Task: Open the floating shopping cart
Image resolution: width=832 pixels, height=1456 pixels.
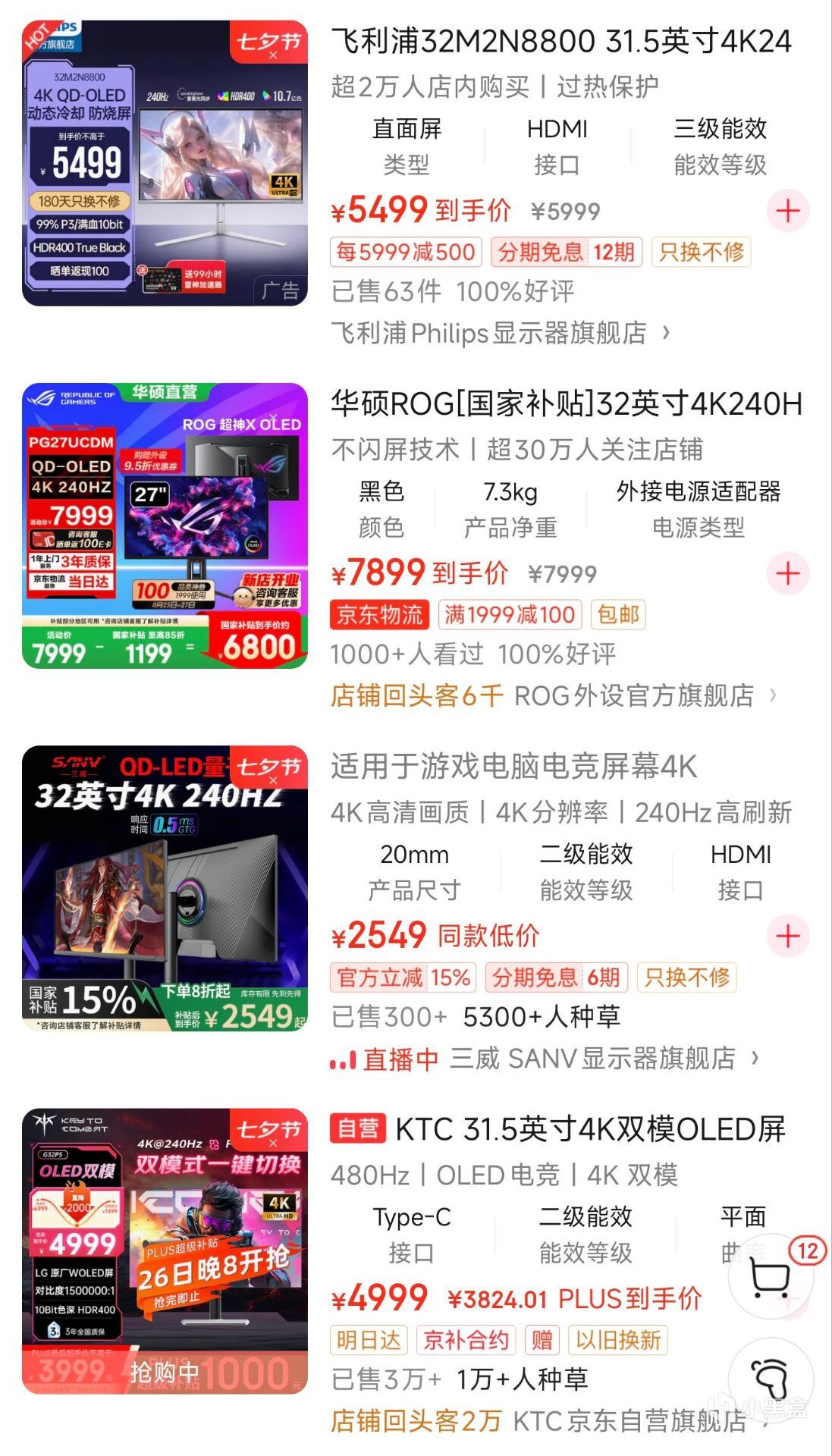Action: (x=771, y=1276)
